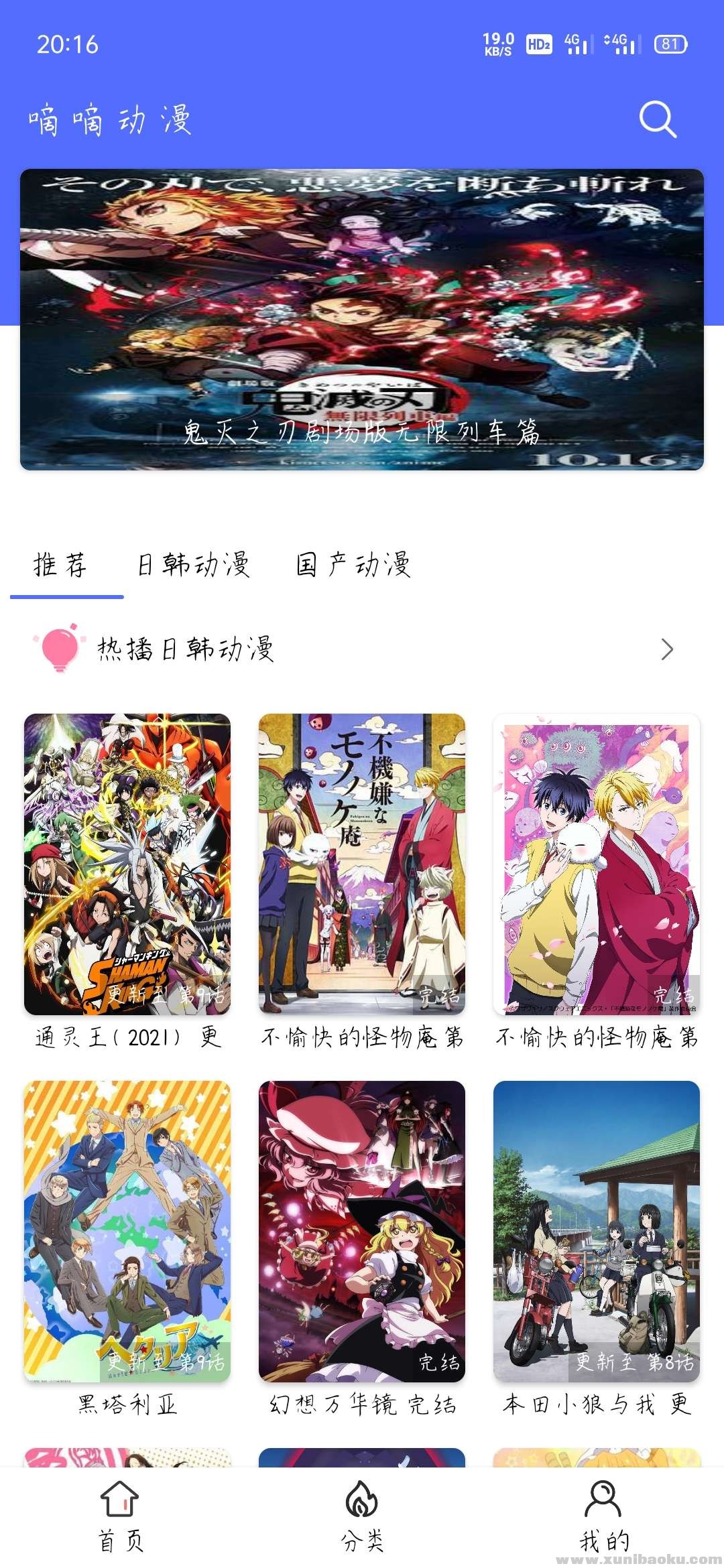This screenshot has width=724, height=1568.
Task: Open 黑塔利亚 anime card
Action: point(127,1232)
